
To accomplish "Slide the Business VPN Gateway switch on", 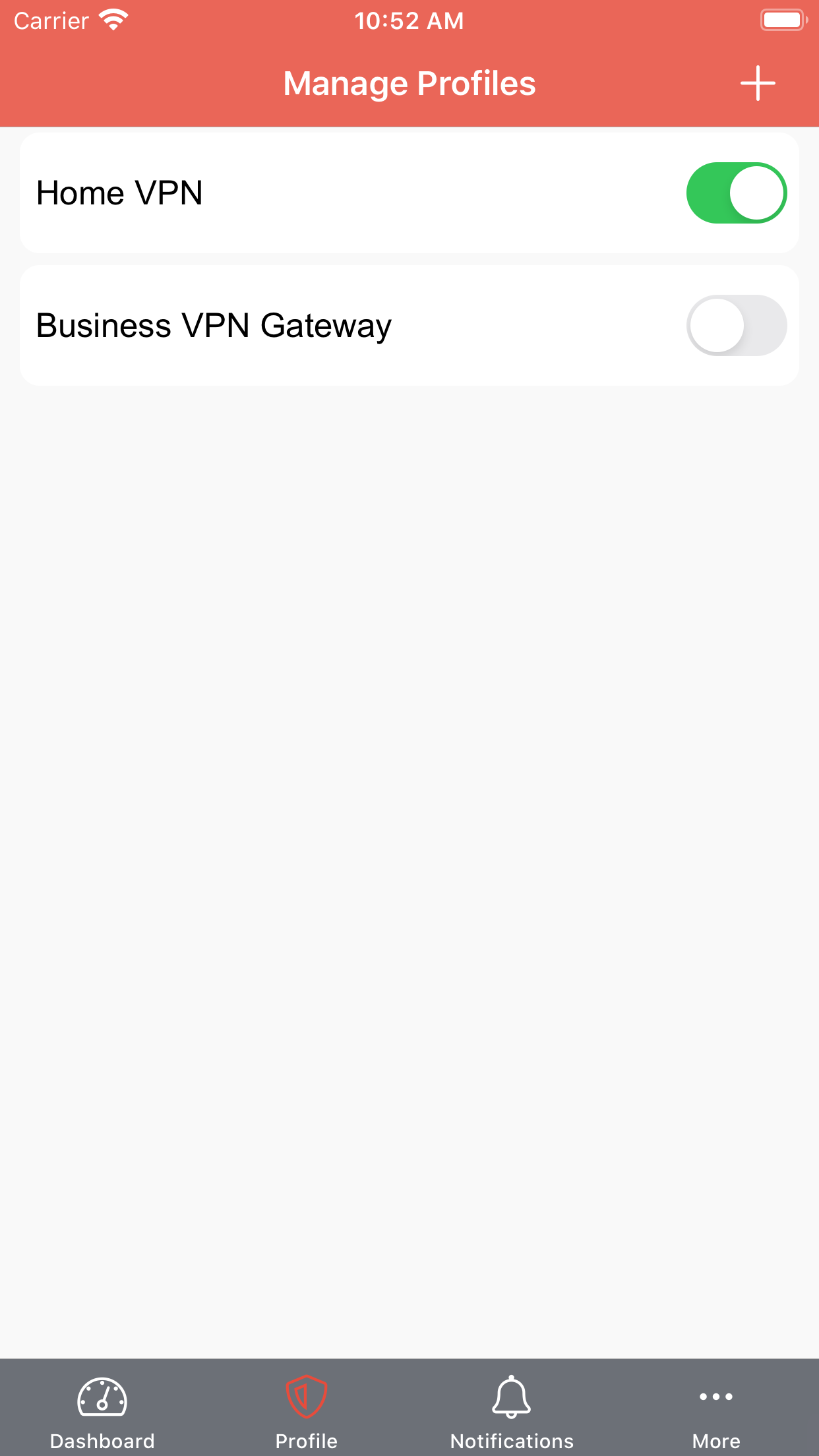I will (737, 324).
